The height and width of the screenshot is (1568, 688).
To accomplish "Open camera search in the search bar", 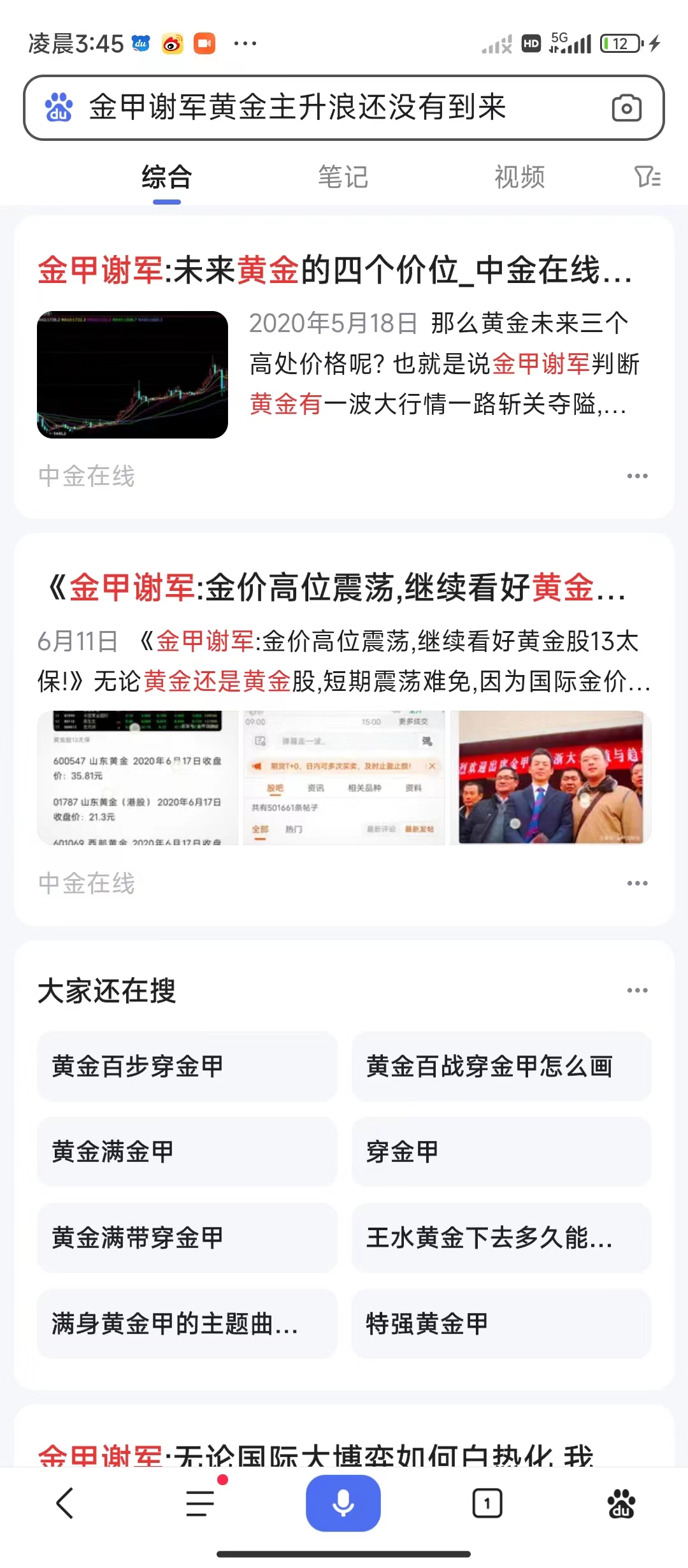I will coord(626,108).
